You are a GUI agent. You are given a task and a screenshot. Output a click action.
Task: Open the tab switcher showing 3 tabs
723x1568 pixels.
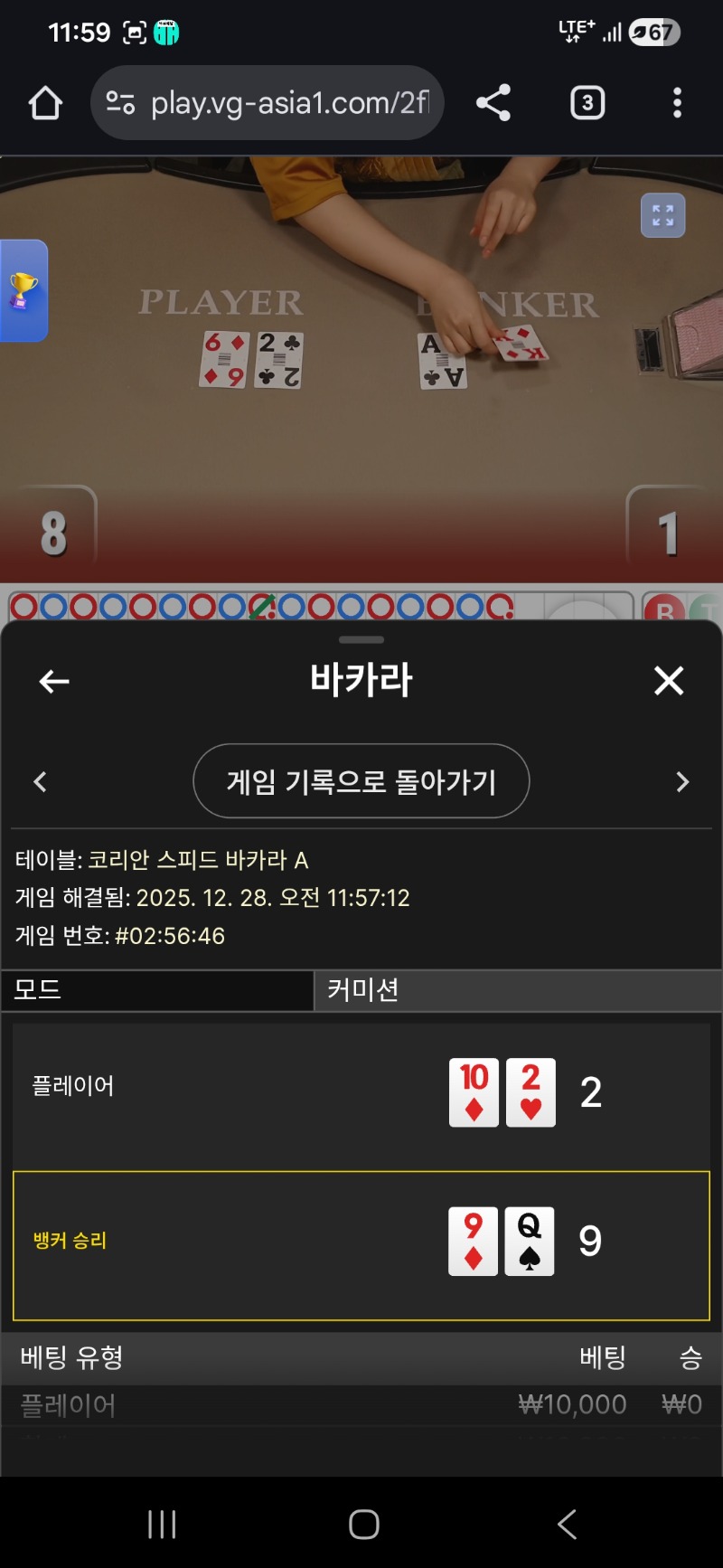pos(587,103)
